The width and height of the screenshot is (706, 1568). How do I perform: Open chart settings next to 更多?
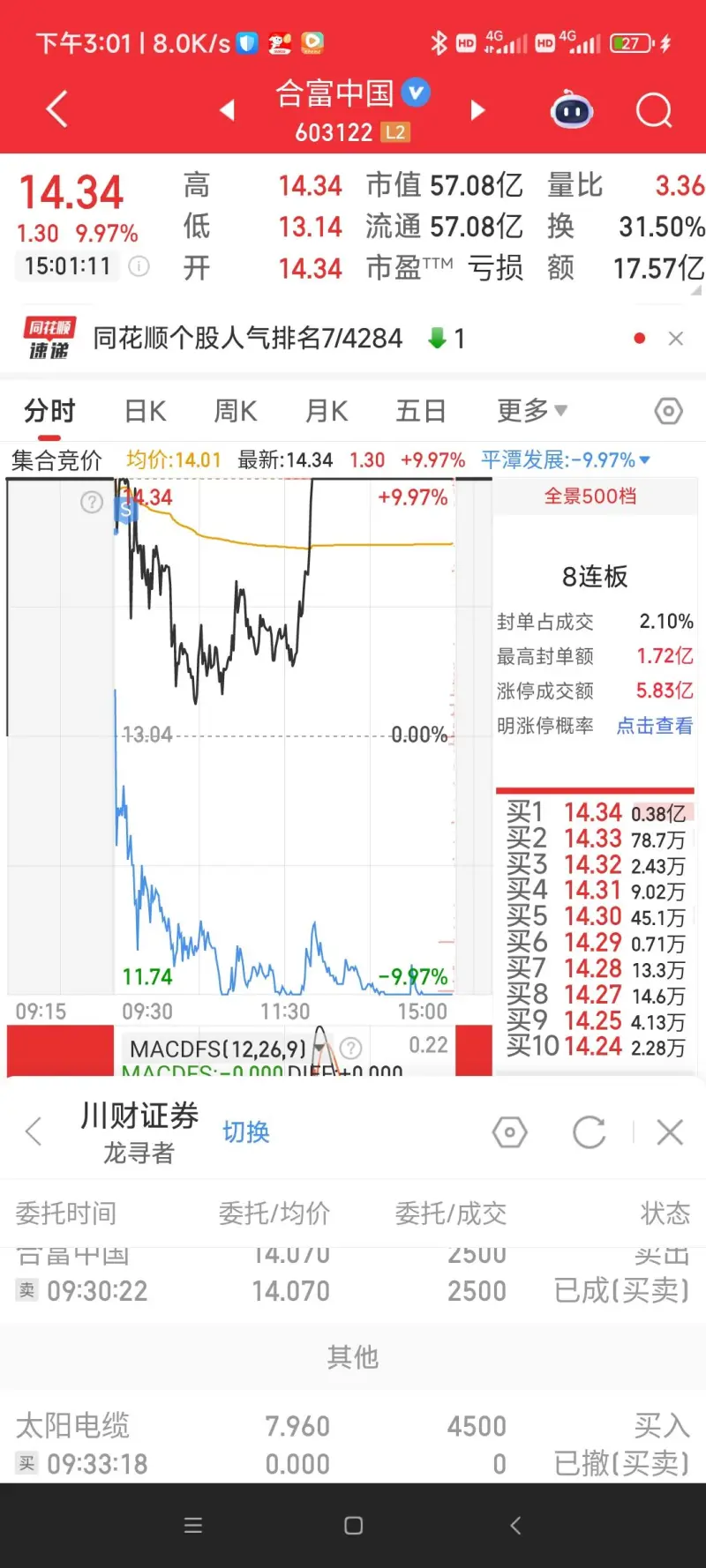[x=668, y=411]
